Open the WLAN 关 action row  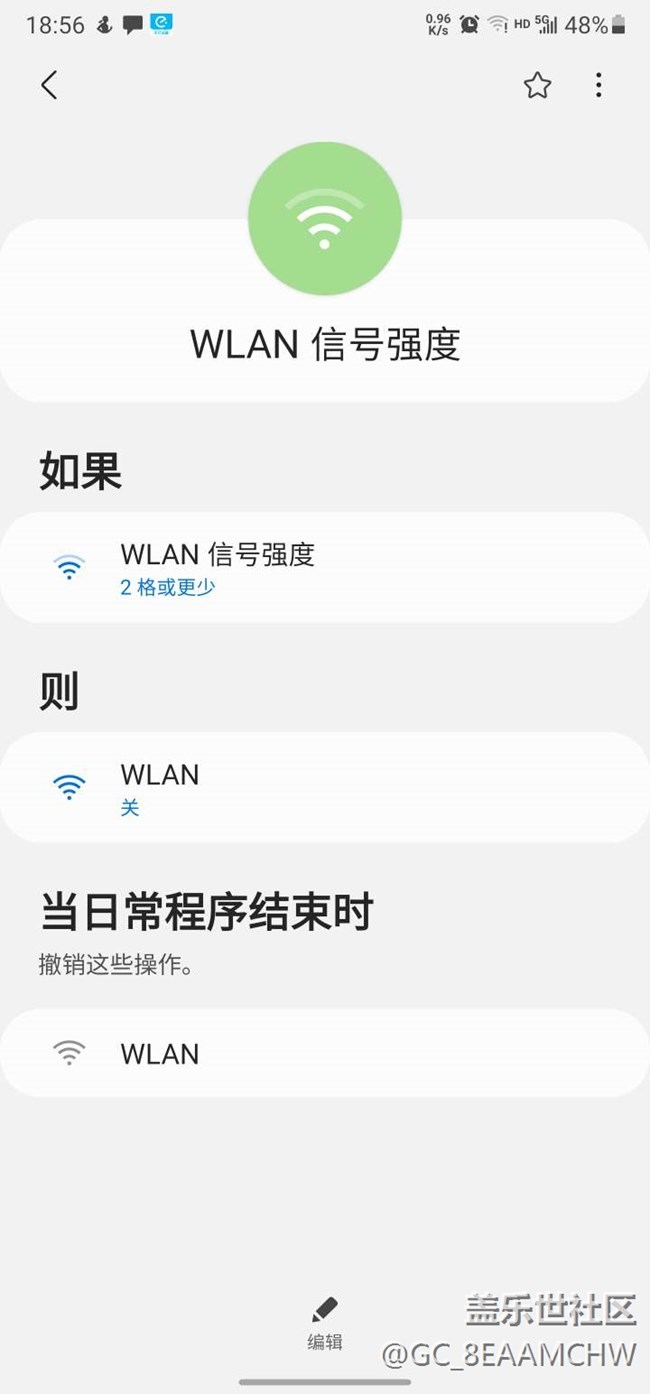324,788
